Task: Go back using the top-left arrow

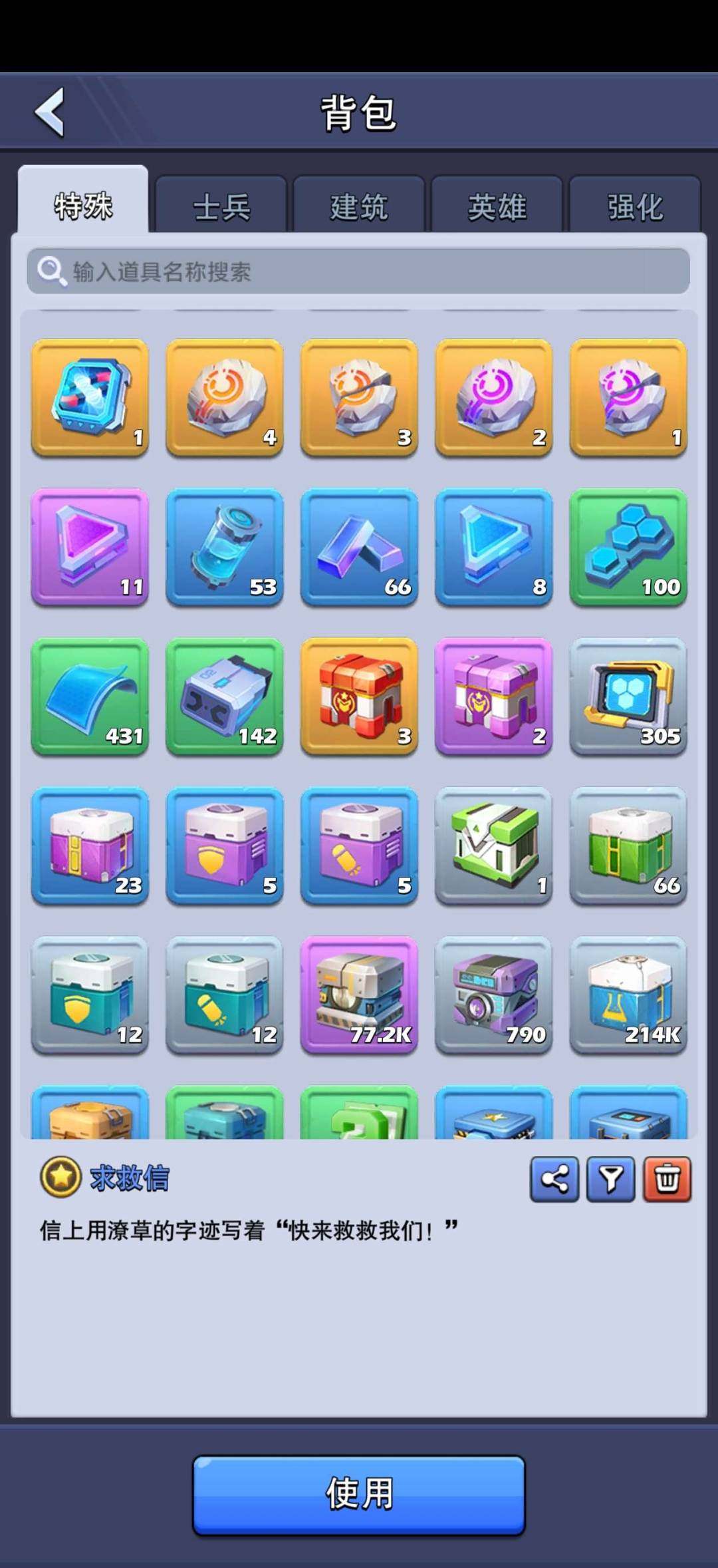Action: (51, 112)
